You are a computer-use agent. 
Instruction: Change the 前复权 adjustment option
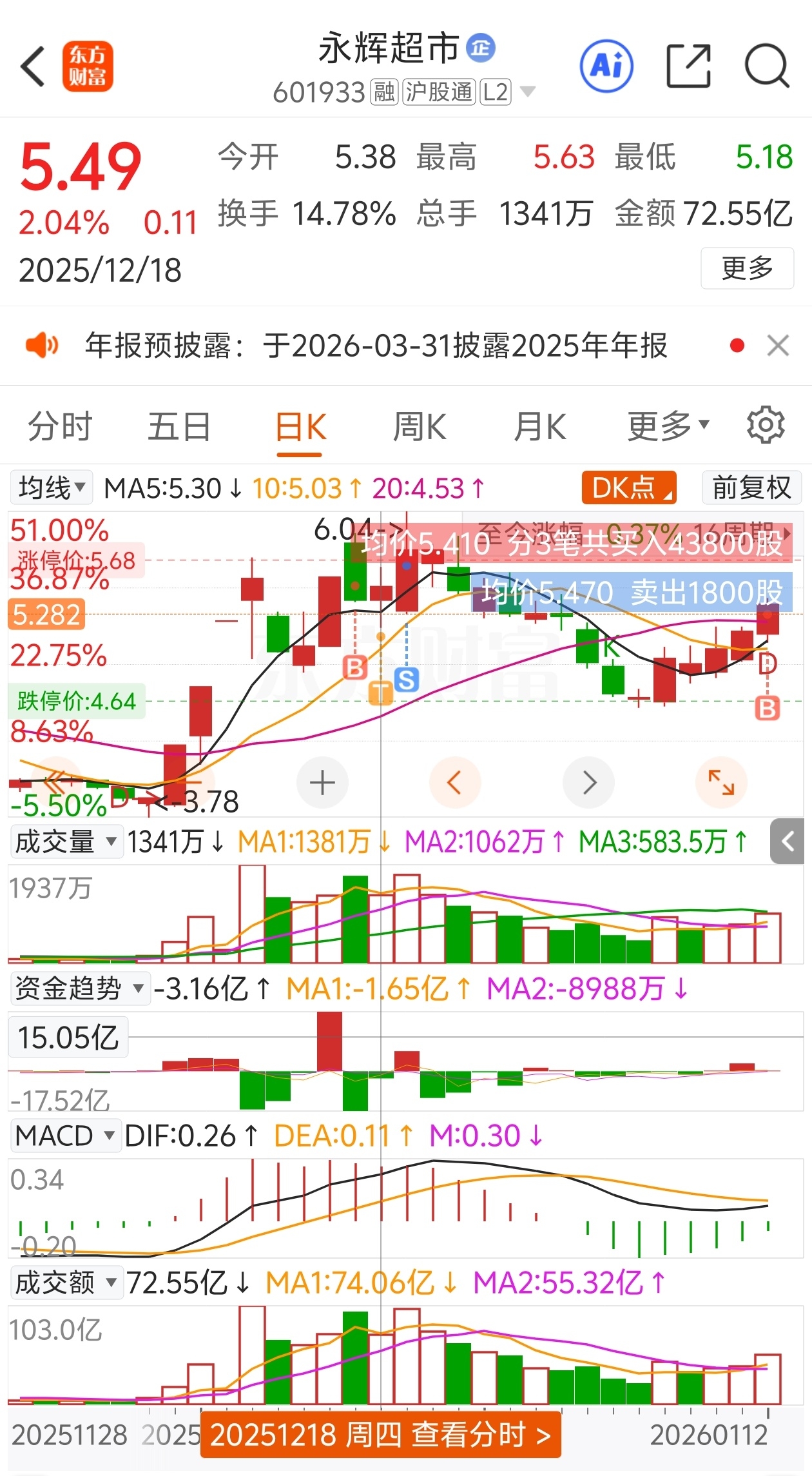(x=751, y=487)
